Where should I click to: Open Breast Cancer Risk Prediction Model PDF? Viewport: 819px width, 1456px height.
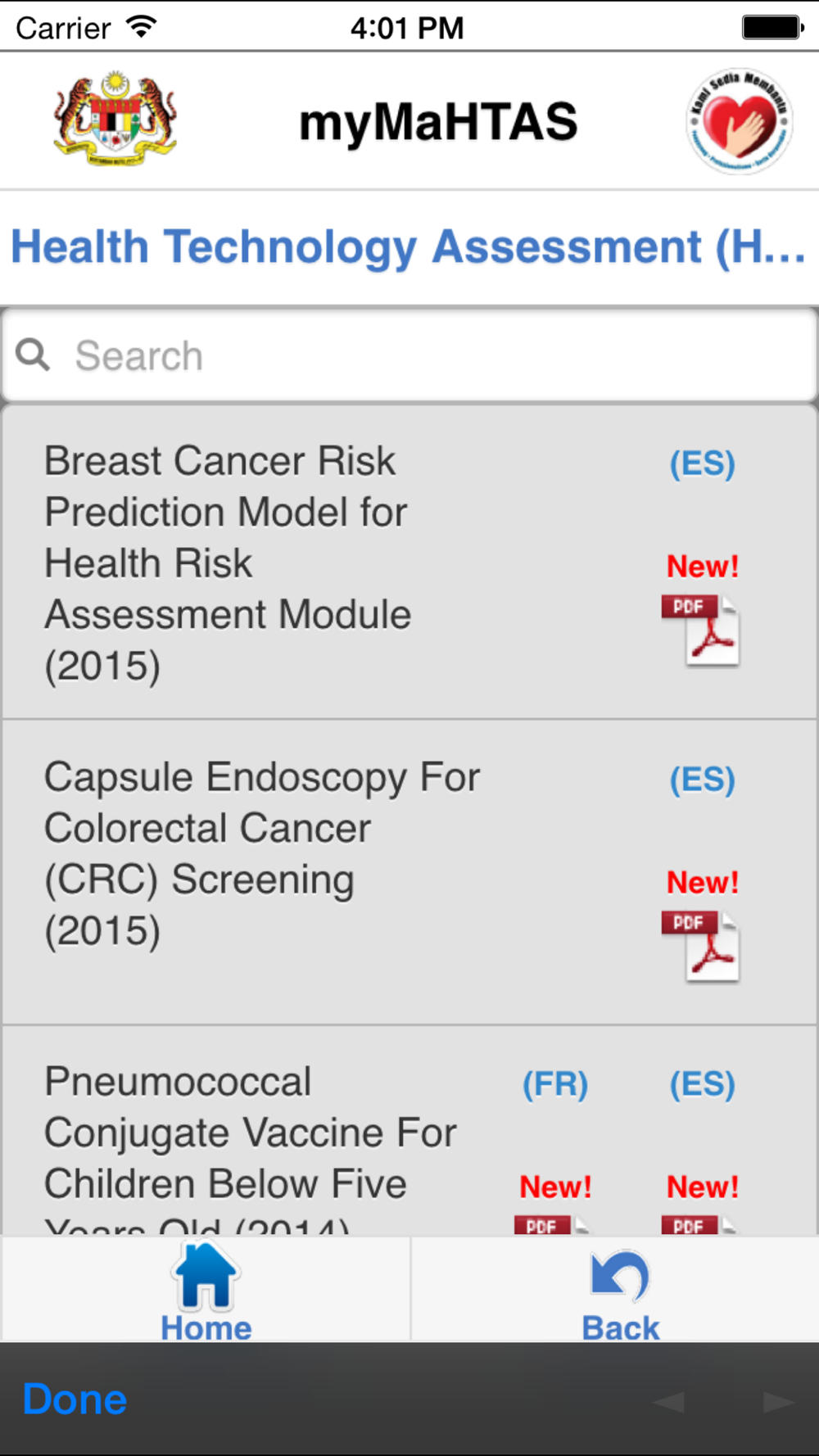point(701,631)
